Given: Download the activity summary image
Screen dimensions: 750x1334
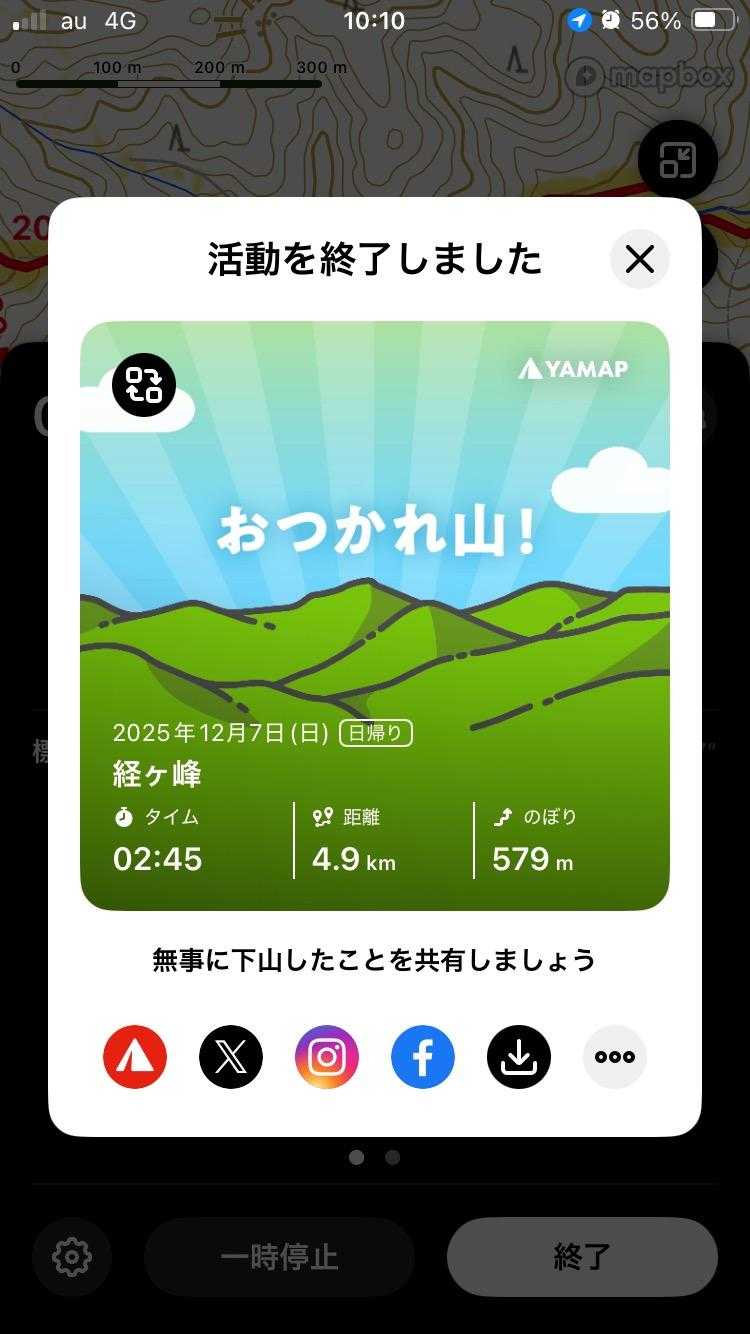Looking at the screenshot, I should click(519, 1057).
